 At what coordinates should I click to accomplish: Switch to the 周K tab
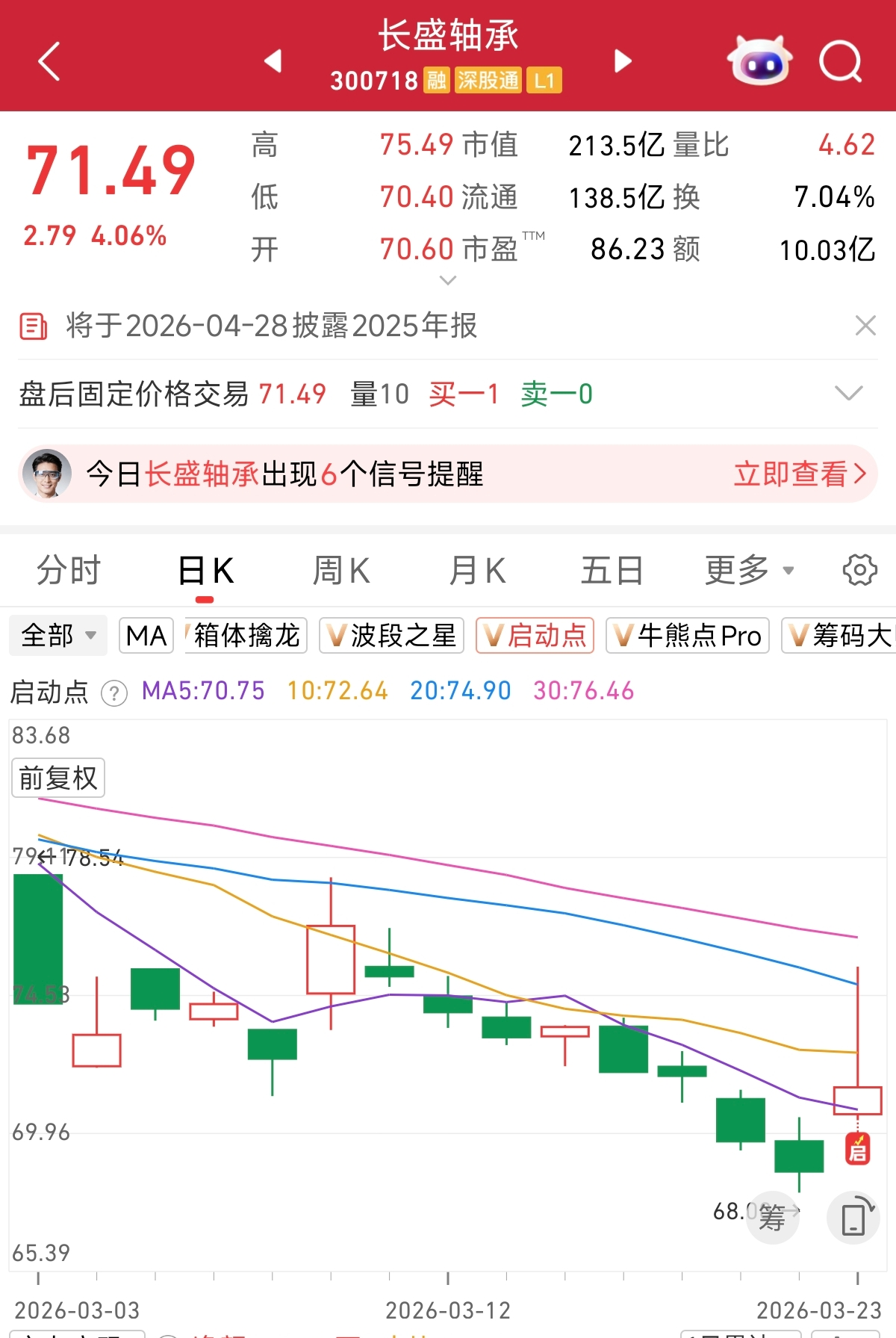click(340, 571)
